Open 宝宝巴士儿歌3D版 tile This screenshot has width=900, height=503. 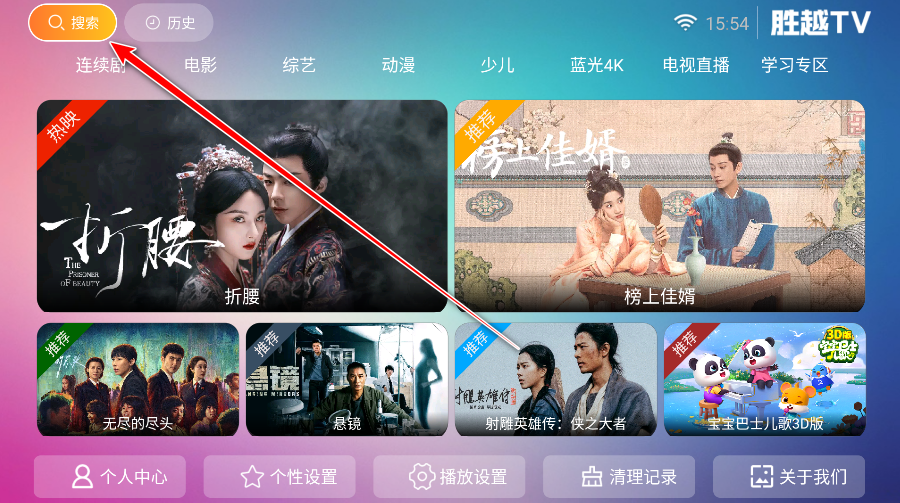[764, 379]
